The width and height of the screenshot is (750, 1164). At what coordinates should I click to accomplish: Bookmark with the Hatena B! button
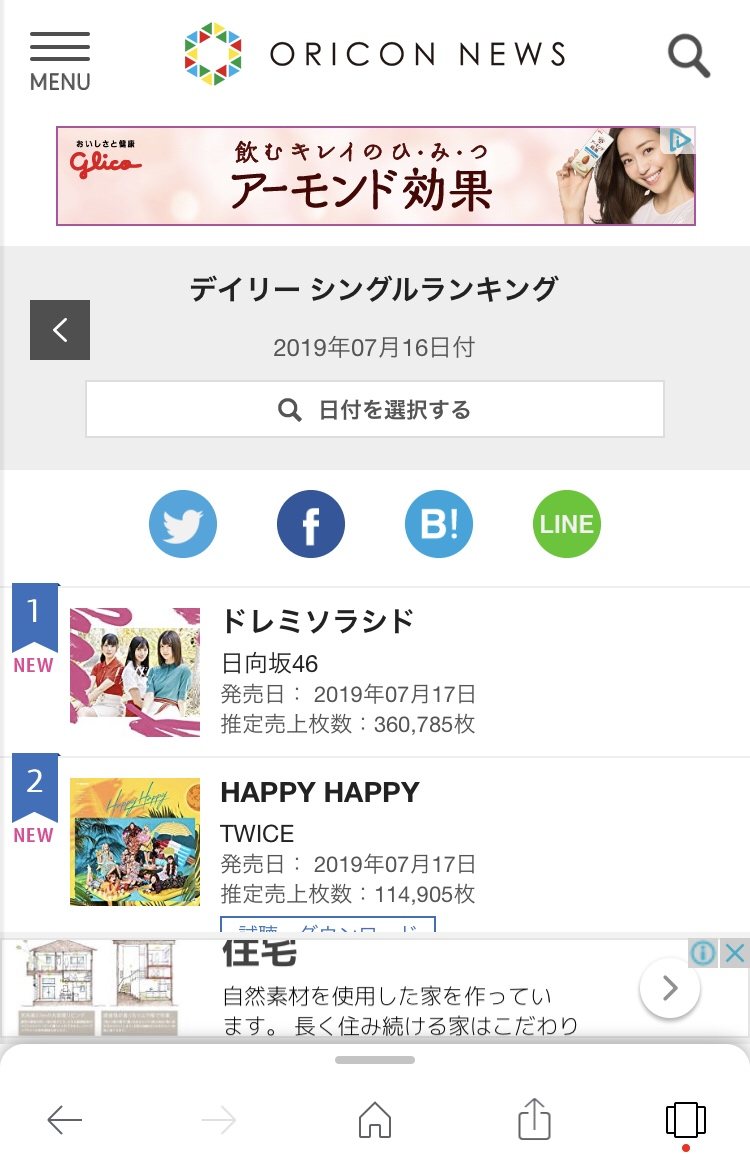point(439,524)
